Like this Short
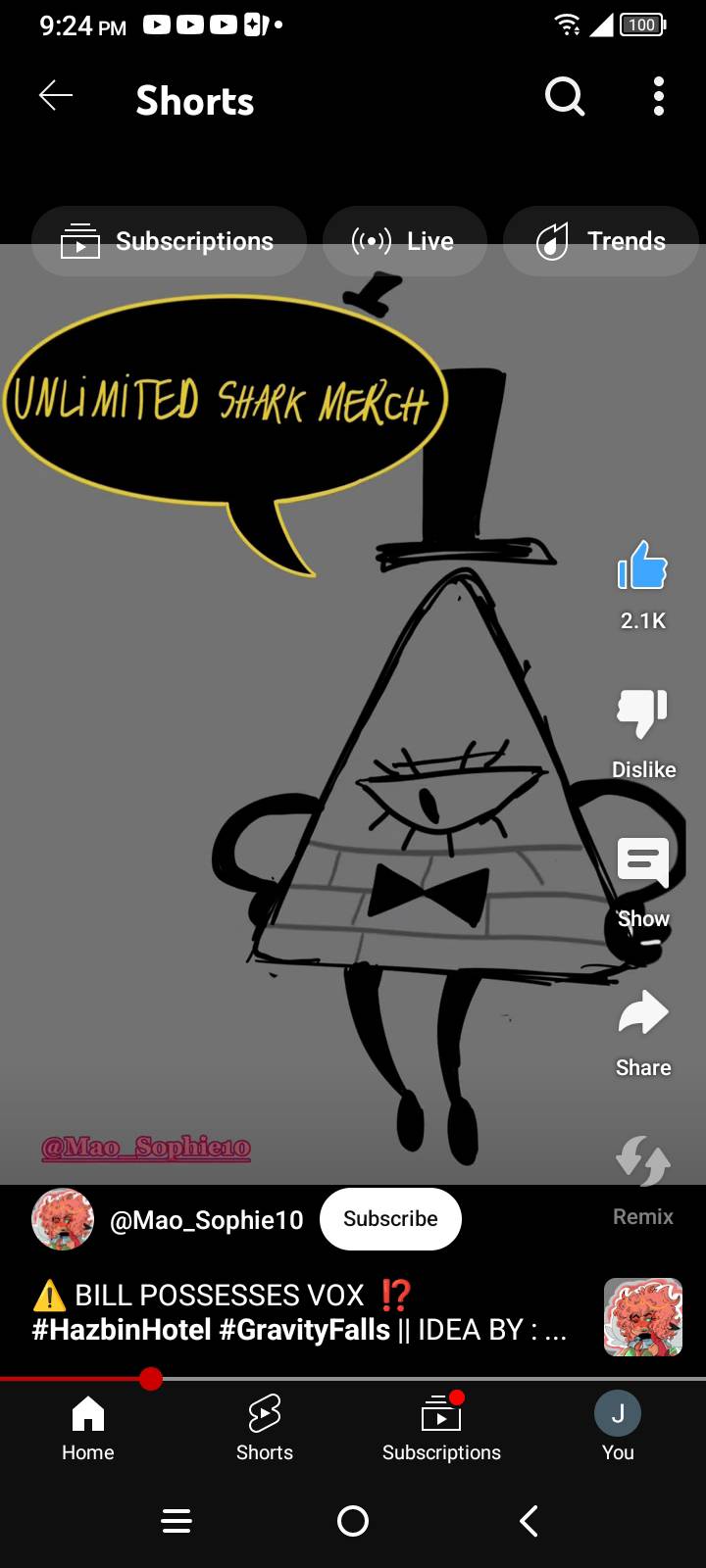Screen dimensions: 706x1568 tap(642, 567)
